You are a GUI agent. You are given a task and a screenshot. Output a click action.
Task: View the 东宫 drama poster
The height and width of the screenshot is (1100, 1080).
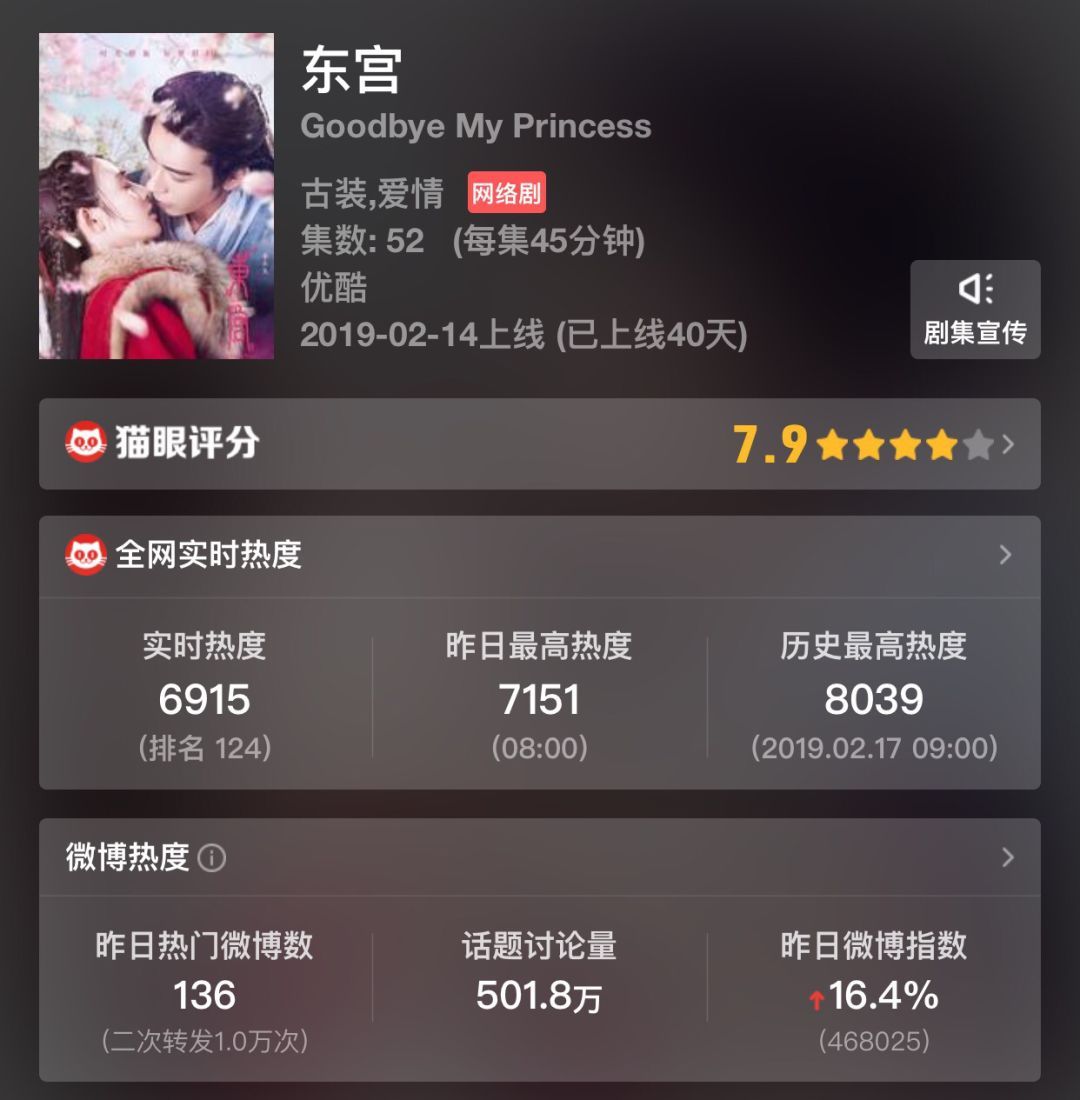click(x=156, y=196)
